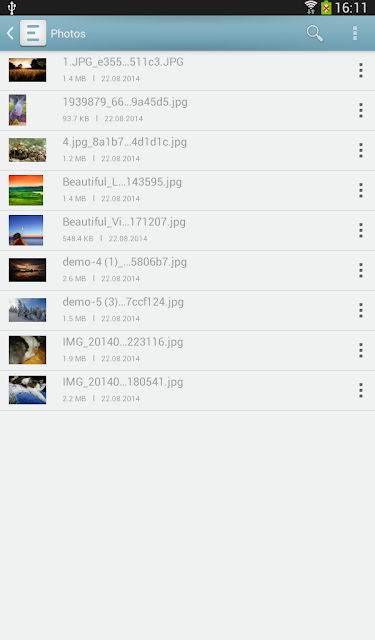Open options for demo-5 (3)...7ccf124.jpg
Image resolution: width=375 pixels, height=640 pixels.
tap(361, 311)
